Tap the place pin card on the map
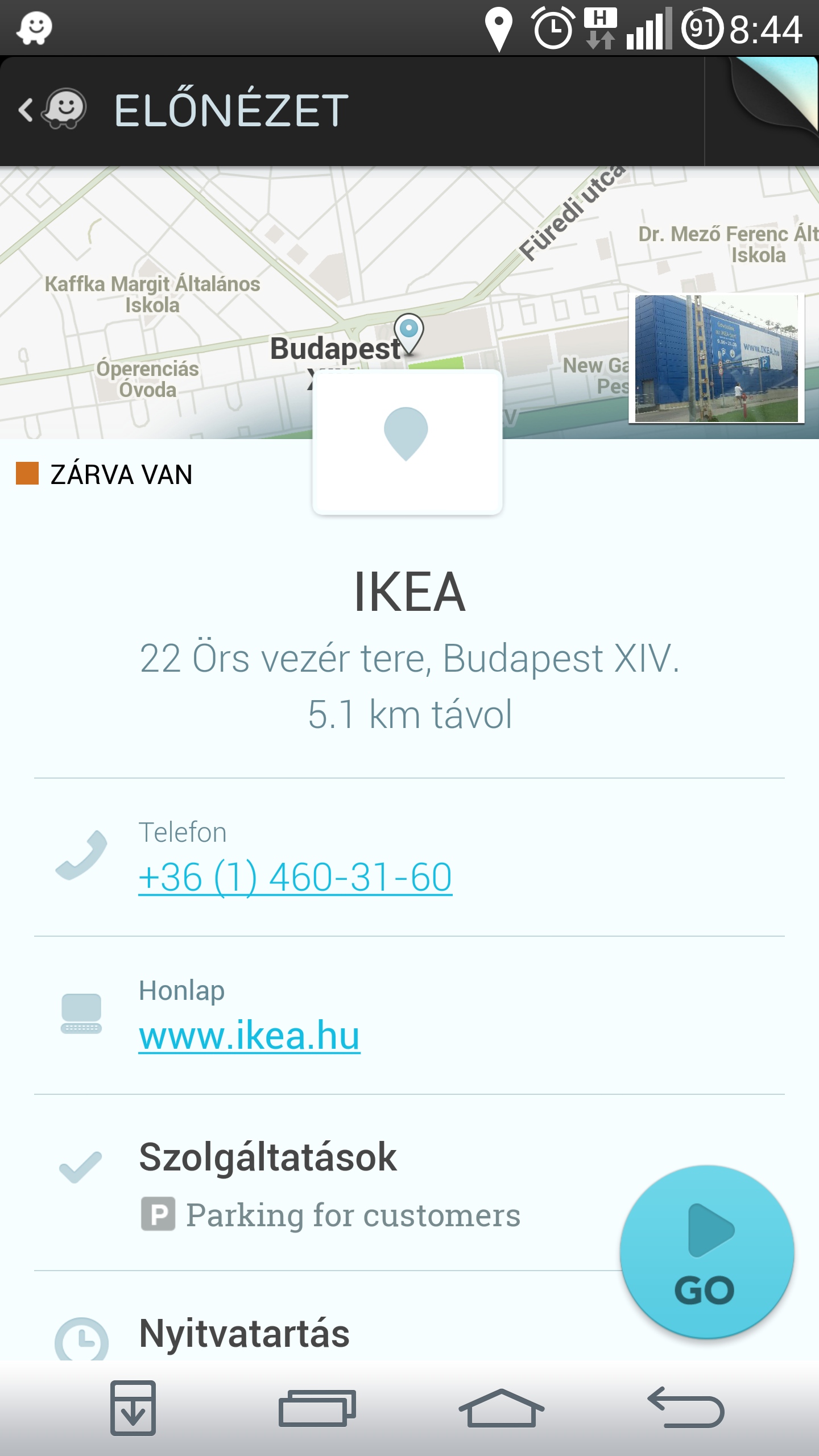Image resolution: width=819 pixels, height=1456 pixels. click(407, 442)
